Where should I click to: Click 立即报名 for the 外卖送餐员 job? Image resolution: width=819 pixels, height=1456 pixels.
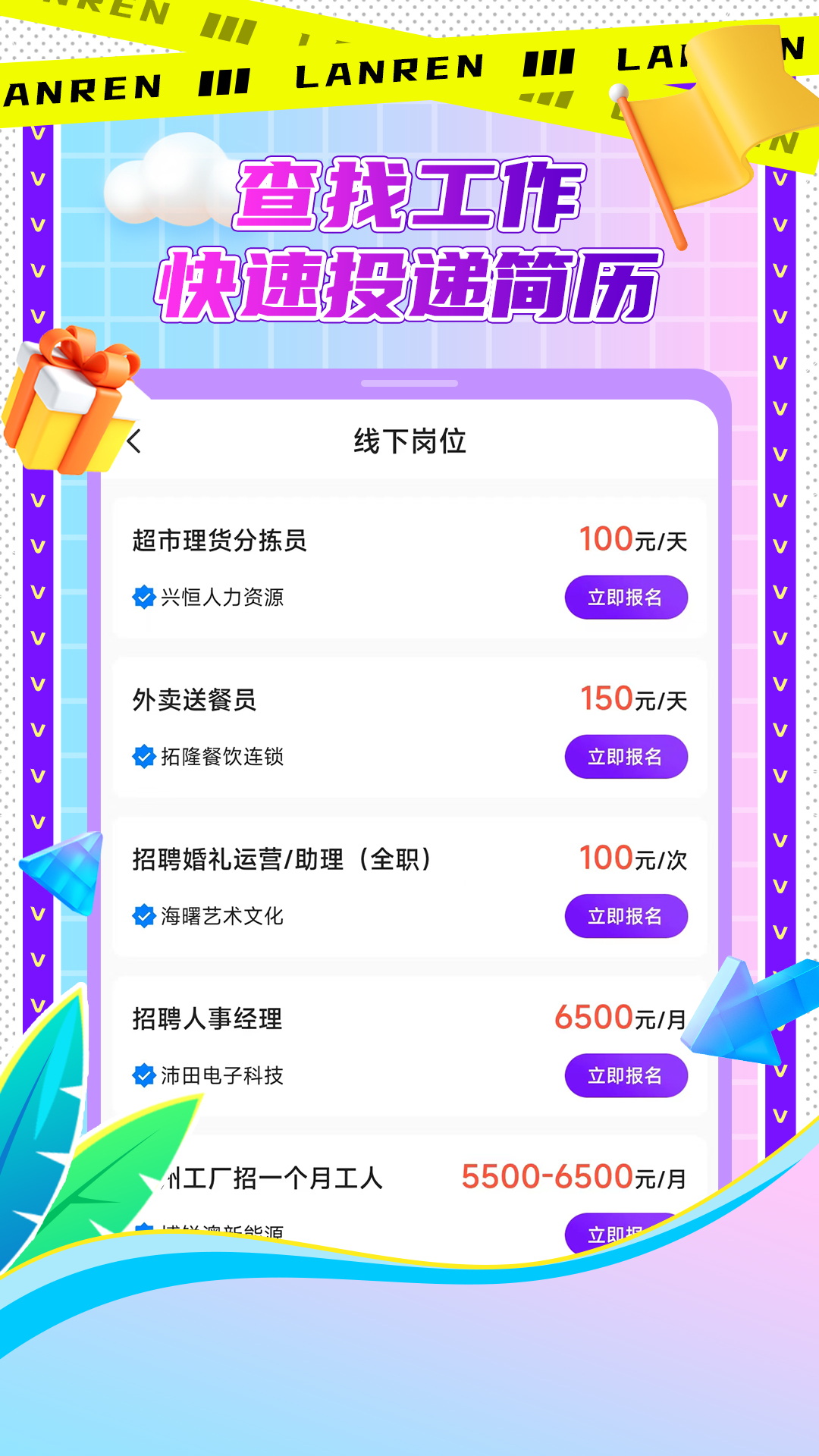coord(626,756)
